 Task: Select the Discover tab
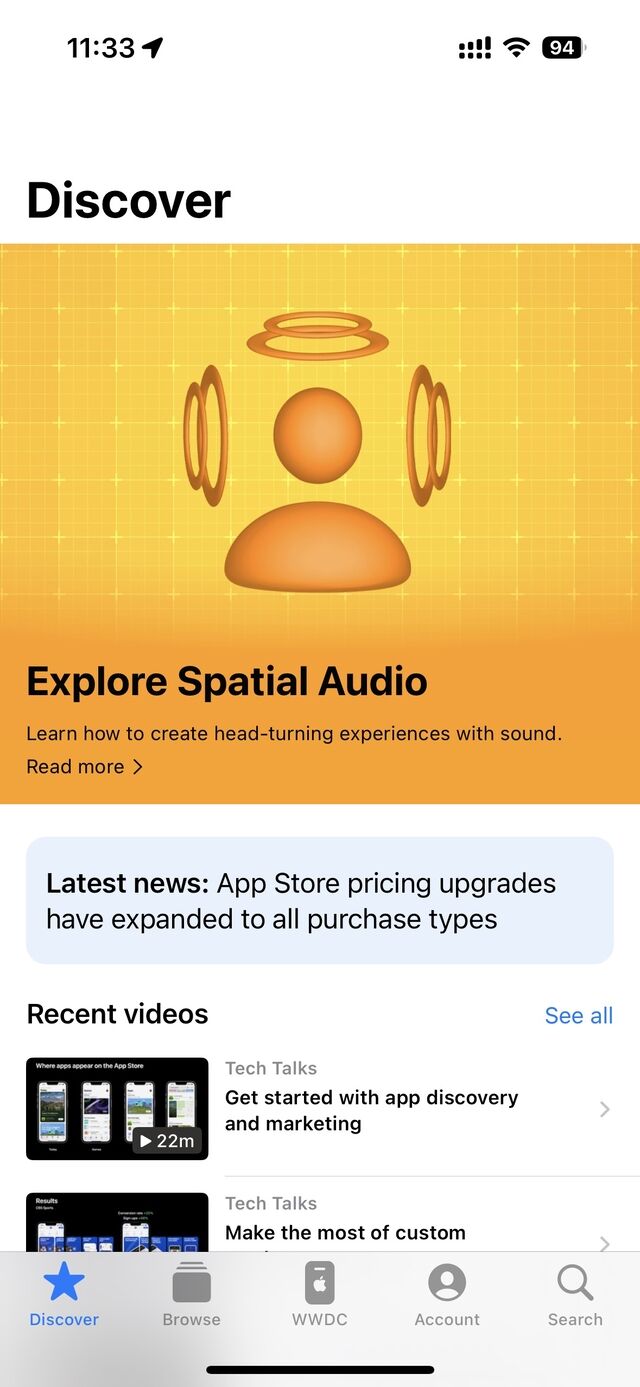click(64, 1294)
